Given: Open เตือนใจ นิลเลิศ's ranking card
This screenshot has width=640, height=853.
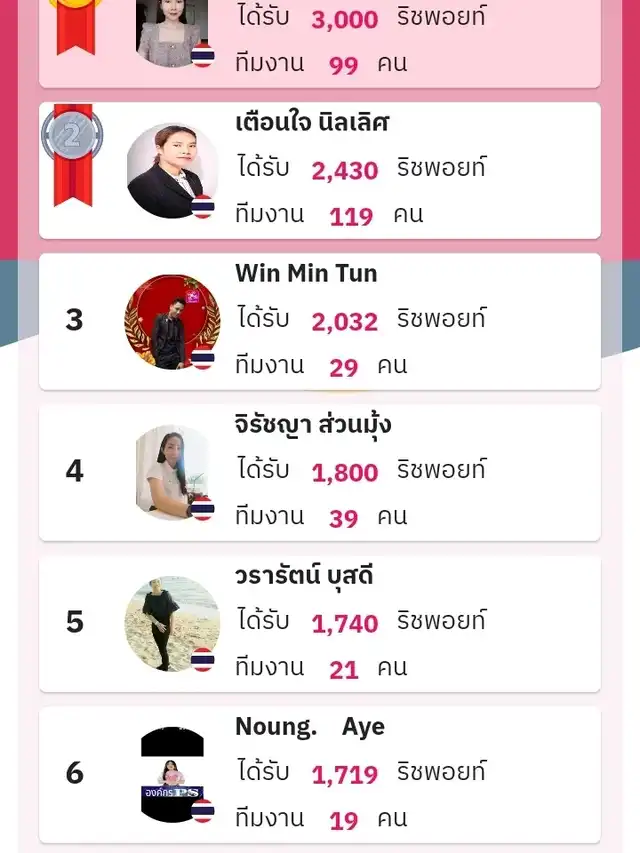Looking at the screenshot, I should (320, 170).
